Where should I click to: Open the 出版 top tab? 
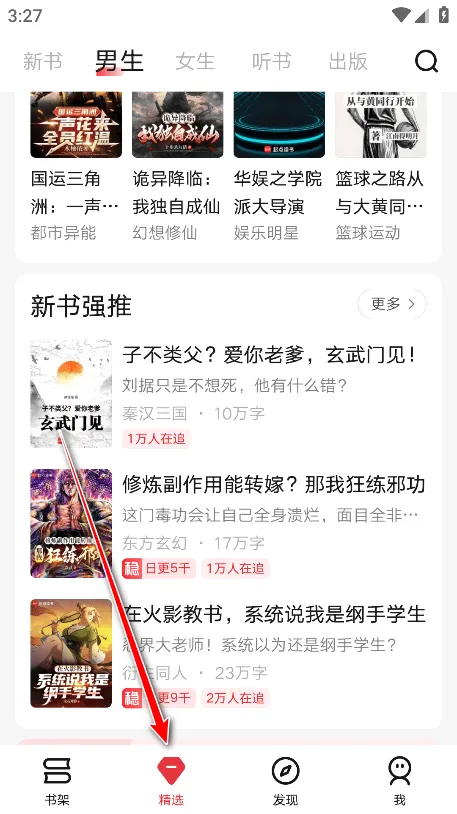pos(348,61)
